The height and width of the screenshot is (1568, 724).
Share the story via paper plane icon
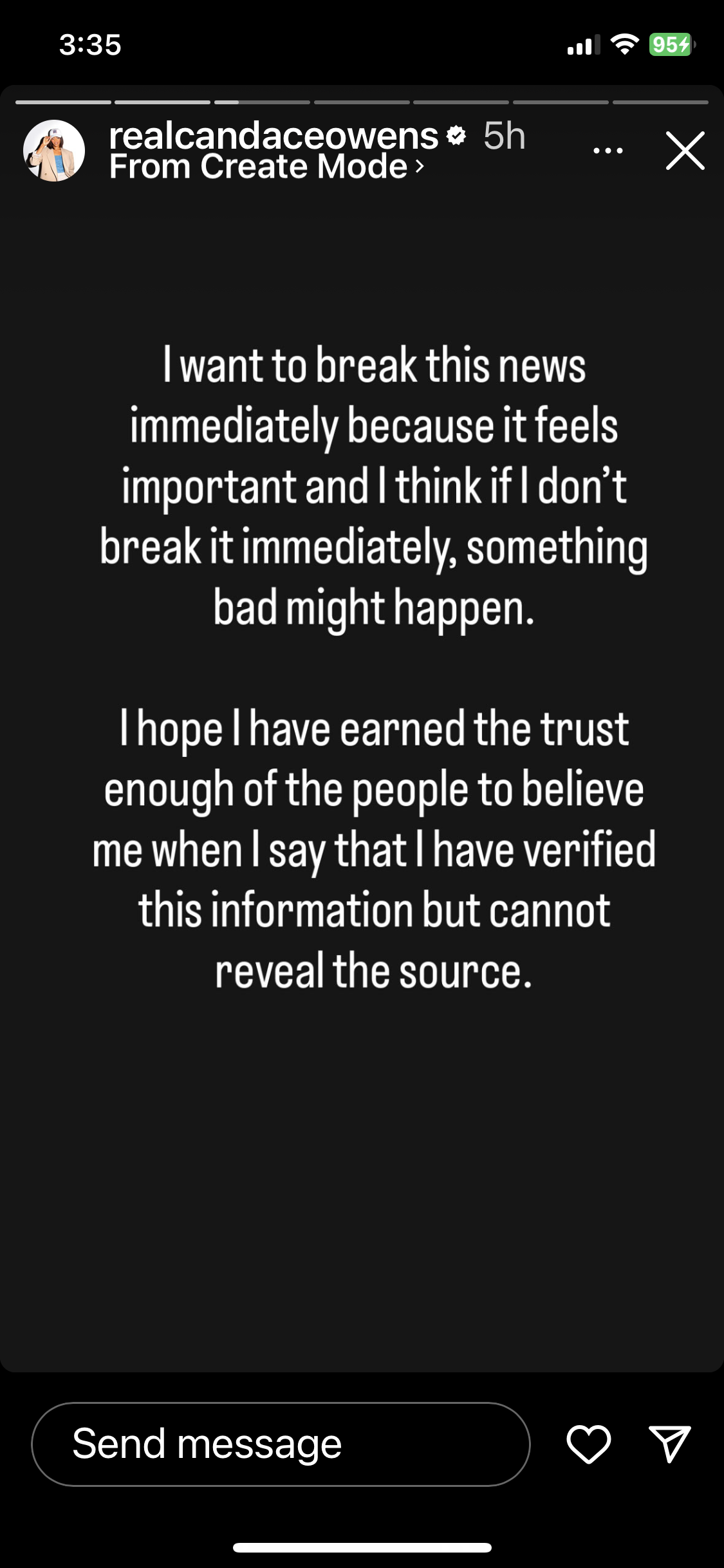pos(670,1444)
